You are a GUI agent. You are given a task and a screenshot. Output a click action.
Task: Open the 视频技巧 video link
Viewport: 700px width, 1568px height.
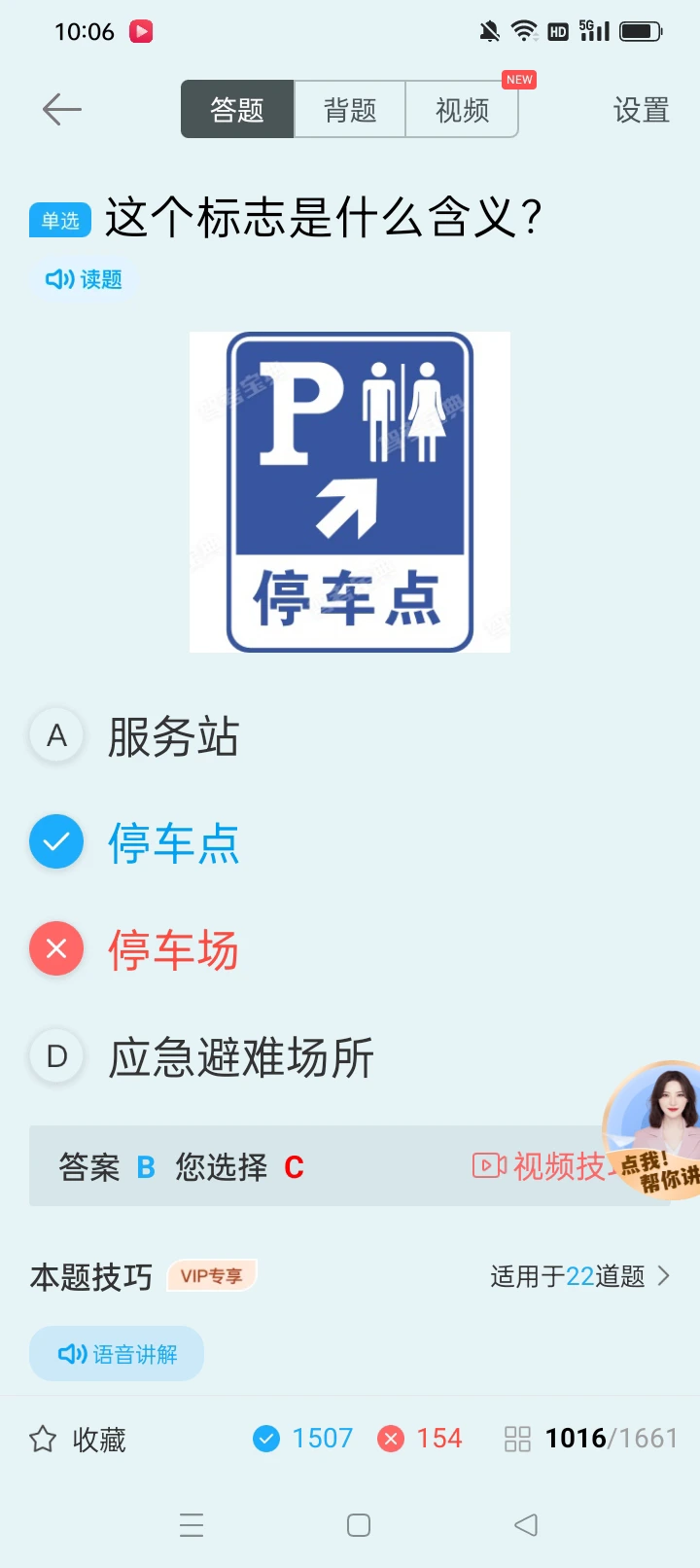coord(540,1166)
